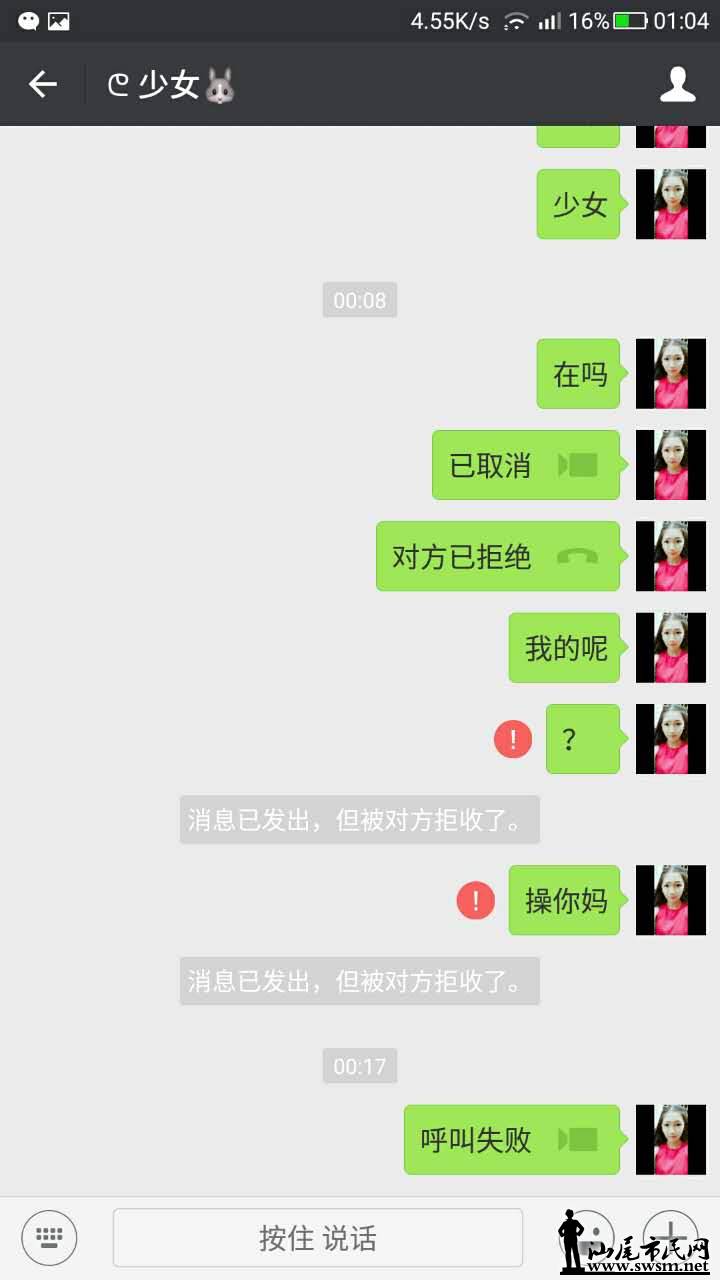Tap the 呼叫失败 video call message
The width and height of the screenshot is (720, 1280).
pyautogui.click(x=511, y=1139)
